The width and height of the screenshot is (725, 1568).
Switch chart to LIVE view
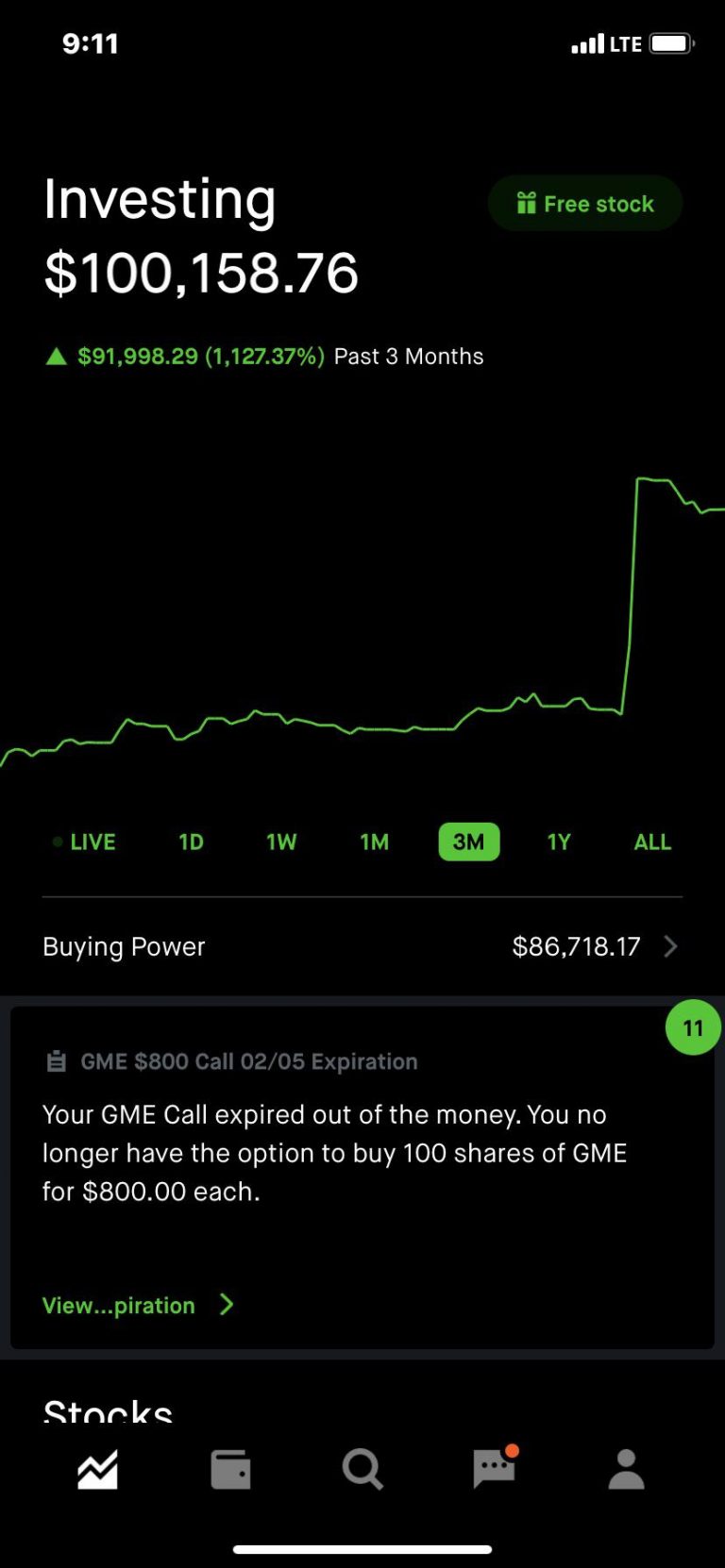point(85,842)
